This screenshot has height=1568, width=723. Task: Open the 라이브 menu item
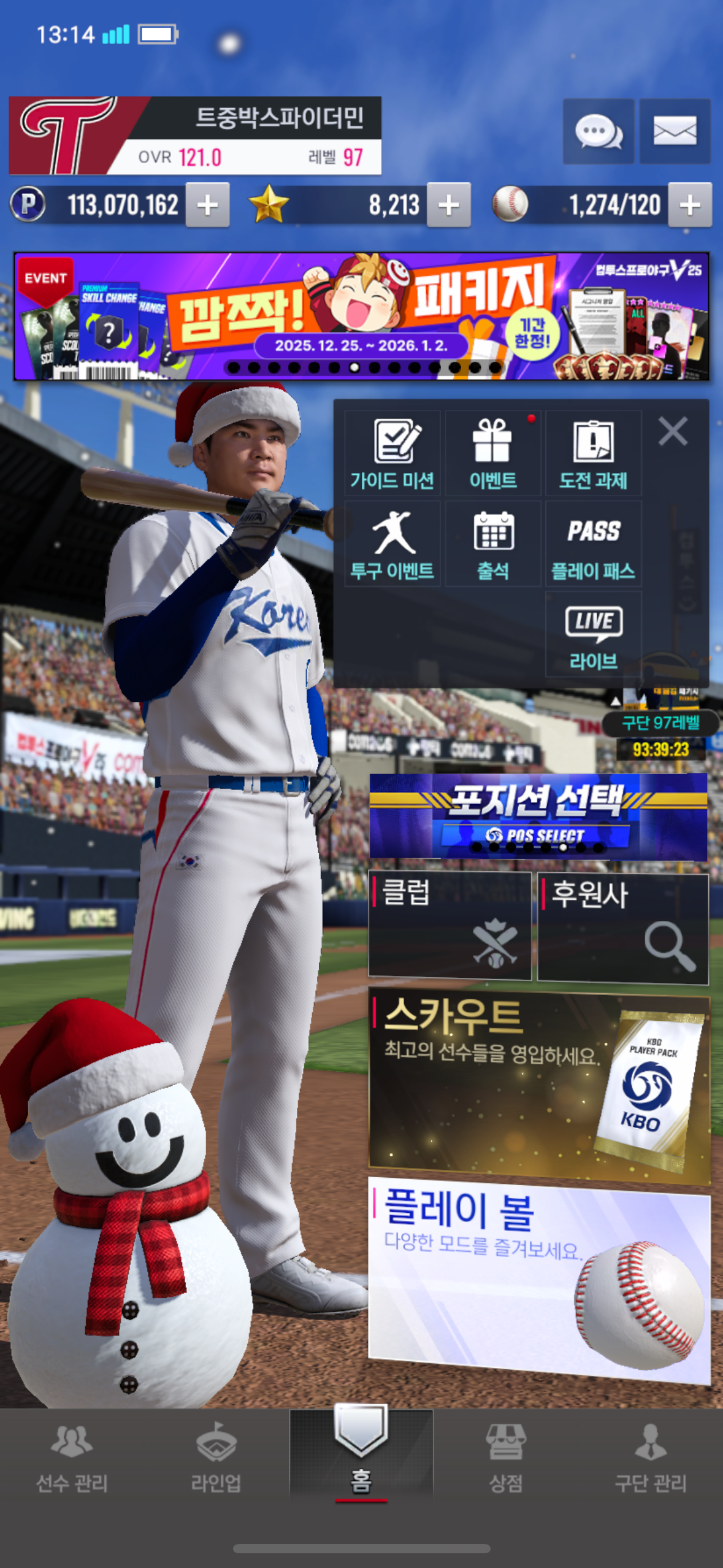(593, 635)
